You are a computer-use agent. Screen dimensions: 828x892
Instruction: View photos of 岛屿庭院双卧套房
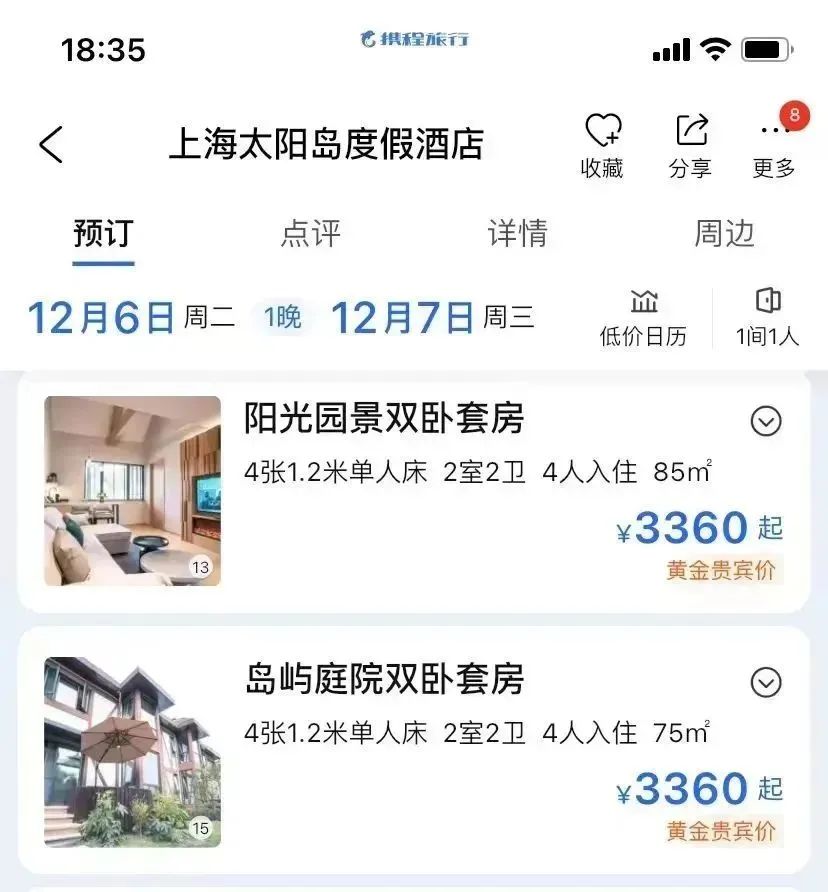132,751
